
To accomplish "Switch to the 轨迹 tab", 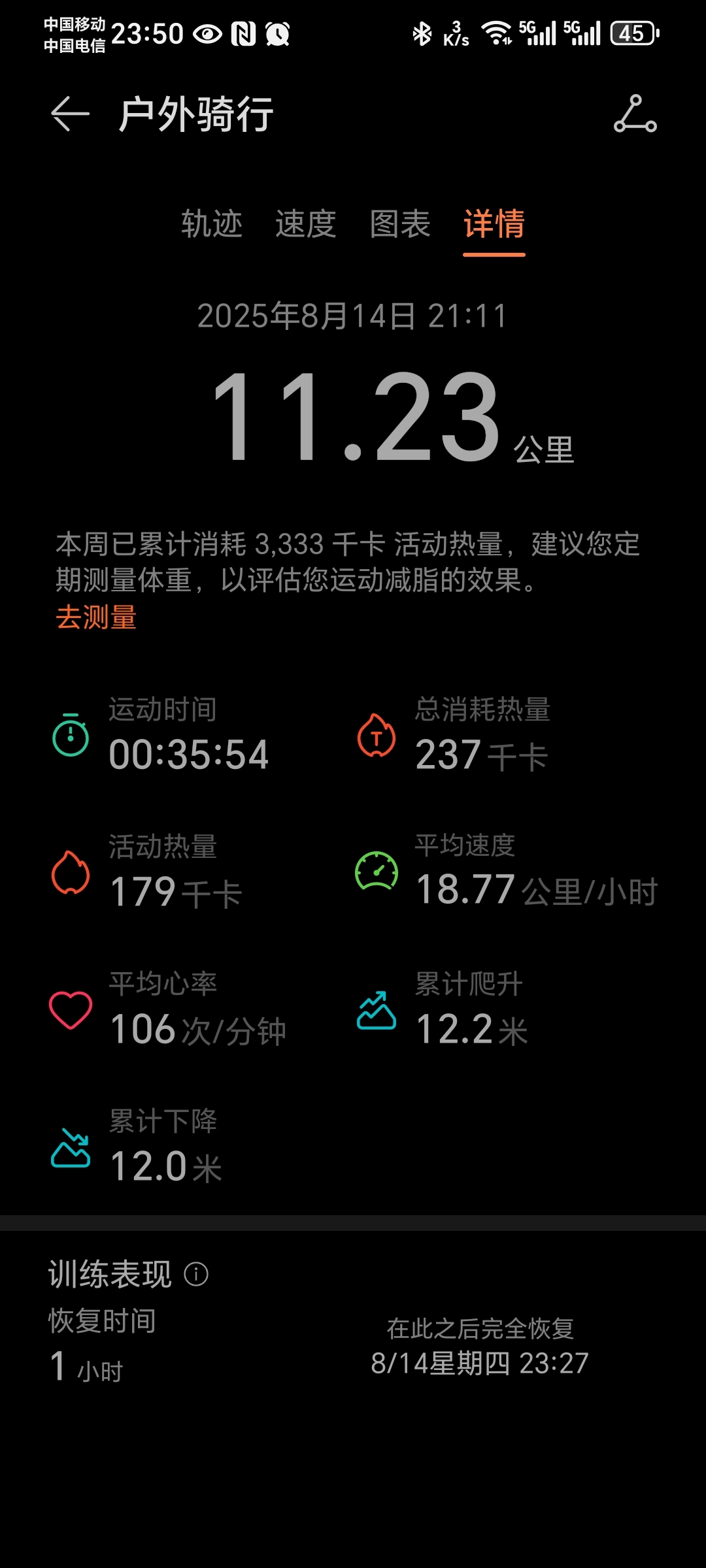I will (x=212, y=224).
